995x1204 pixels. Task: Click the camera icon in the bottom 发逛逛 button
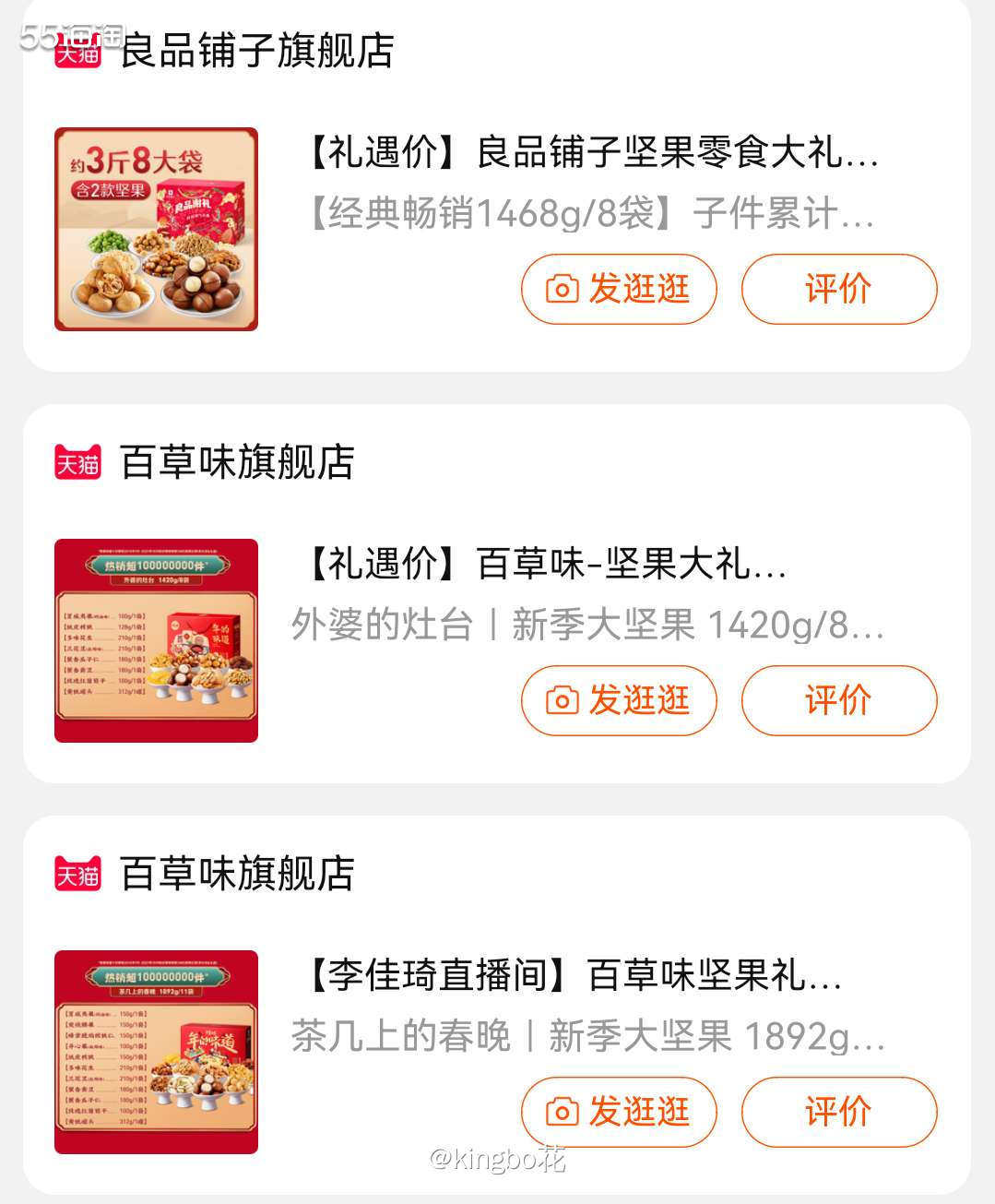coord(564,1113)
